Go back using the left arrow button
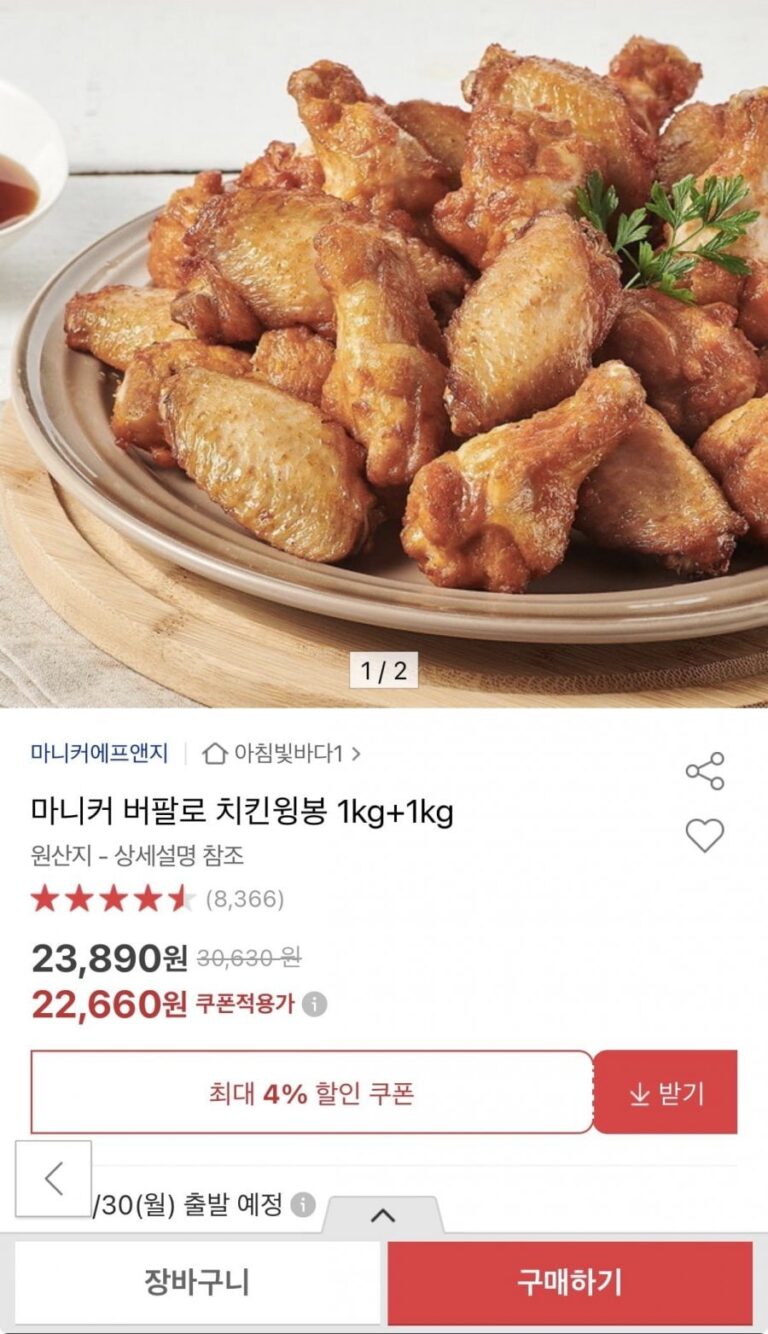The image size is (768, 1334). tap(54, 1179)
